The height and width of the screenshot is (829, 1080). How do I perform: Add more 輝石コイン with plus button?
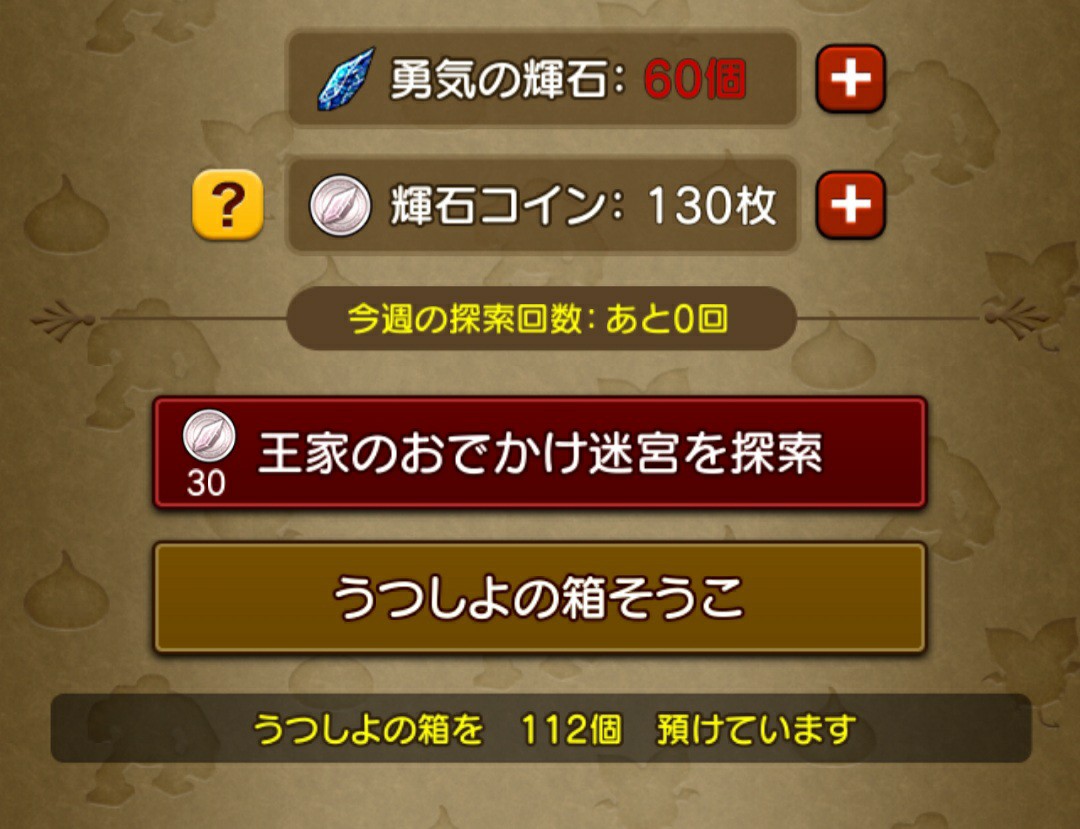pyautogui.click(x=851, y=205)
